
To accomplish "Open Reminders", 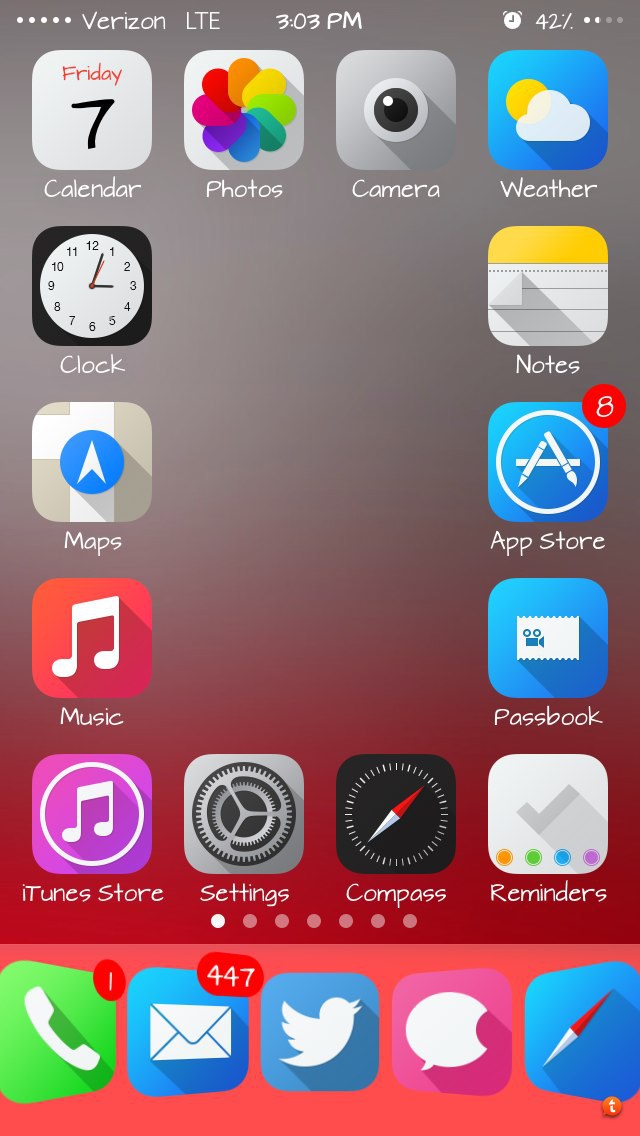I will [x=548, y=814].
